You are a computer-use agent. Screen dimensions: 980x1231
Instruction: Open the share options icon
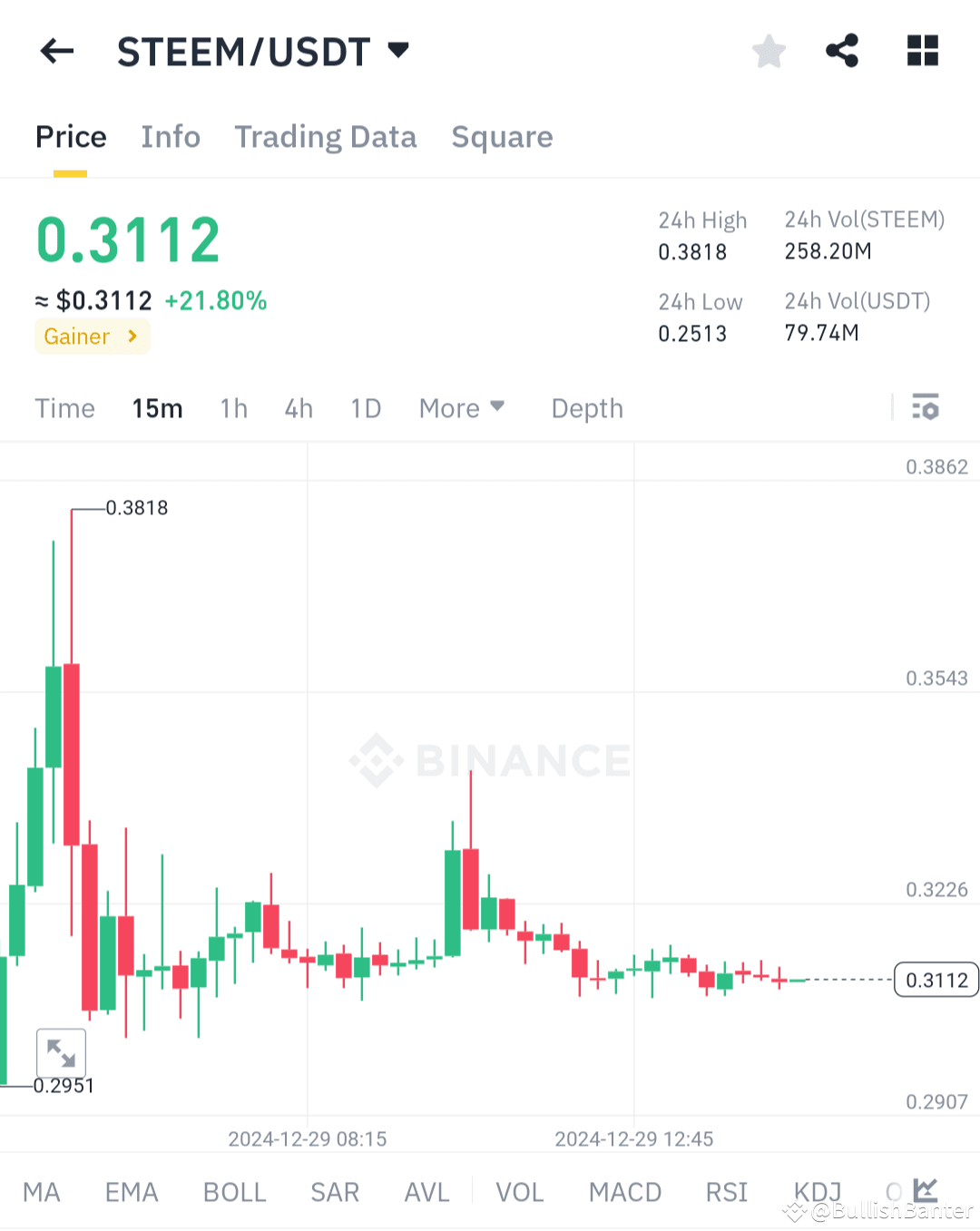click(x=841, y=51)
